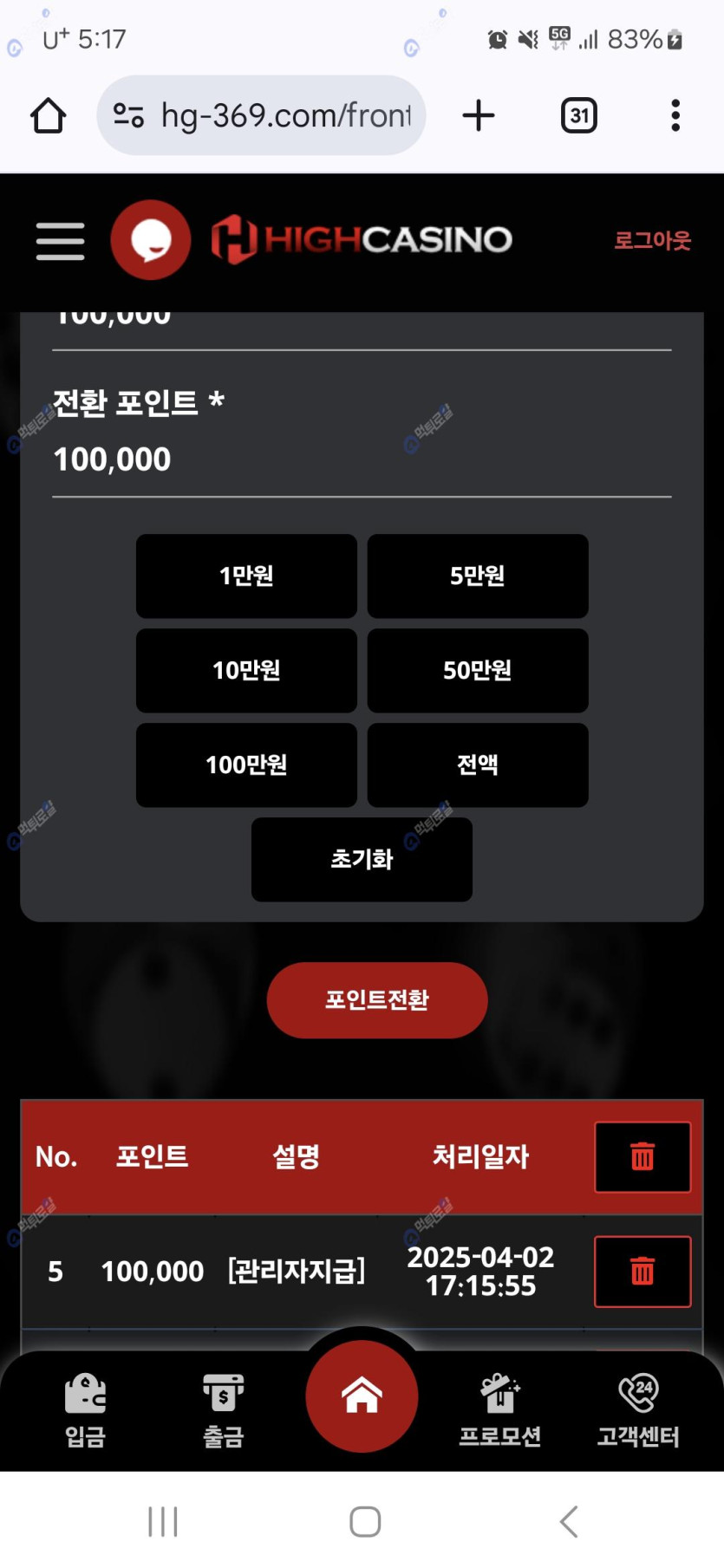Open the hamburger drawer menu
Image resolution: width=724 pixels, height=1568 pixels.
coord(60,240)
